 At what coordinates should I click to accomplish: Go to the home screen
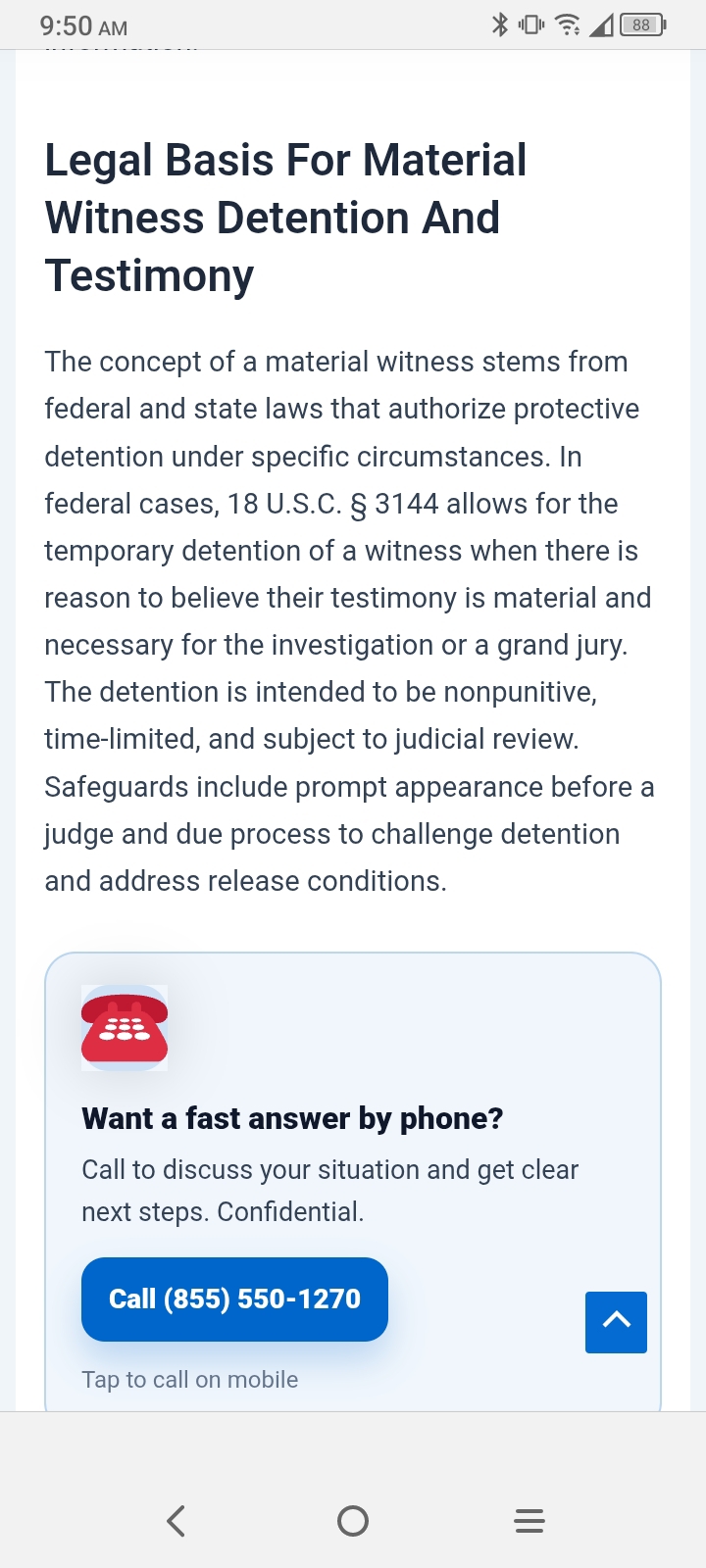point(353,1521)
